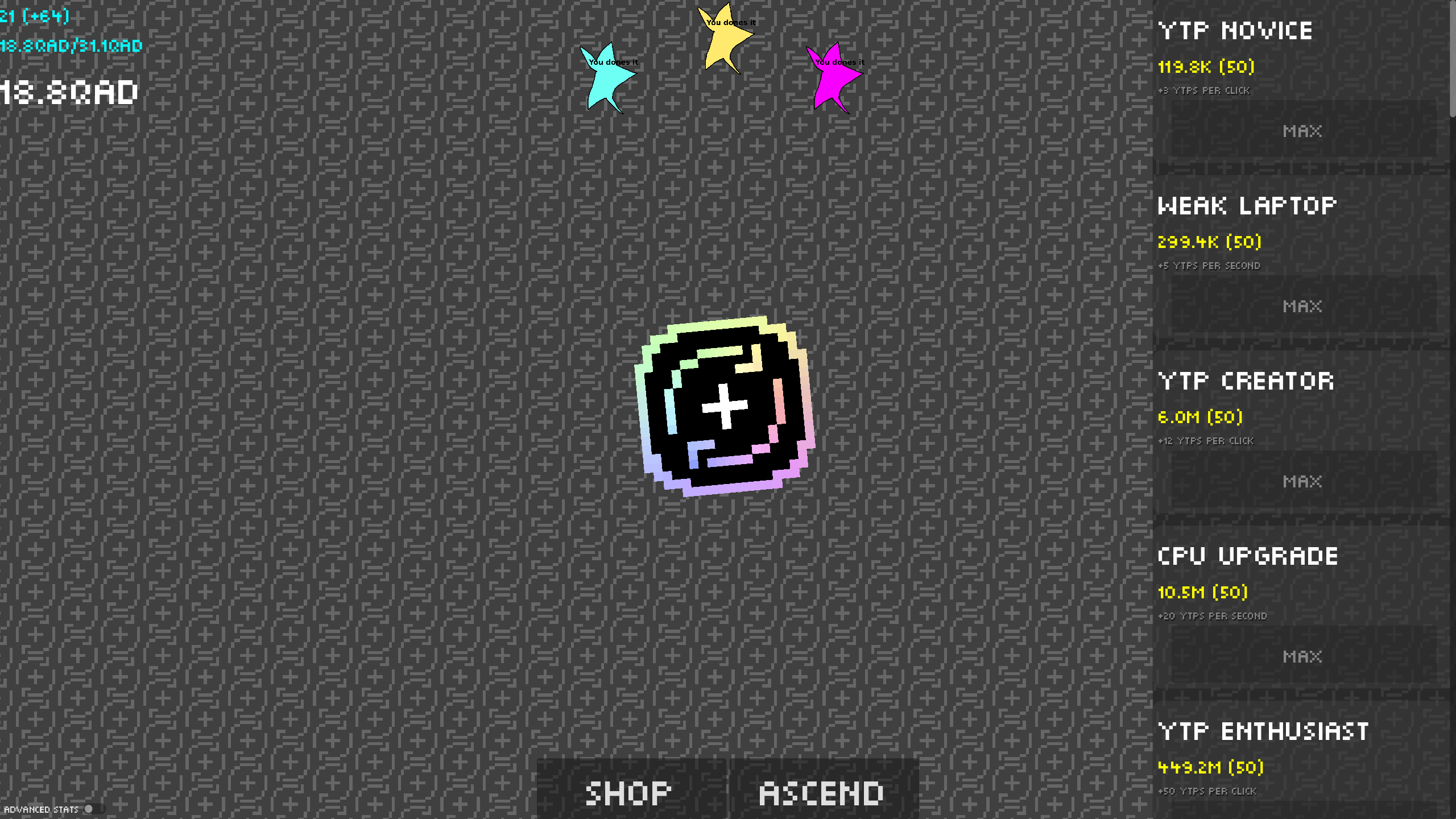This screenshot has height=819, width=1456.
Task: Tap MAX under YTP Novice
Action: click(1302, 131)
